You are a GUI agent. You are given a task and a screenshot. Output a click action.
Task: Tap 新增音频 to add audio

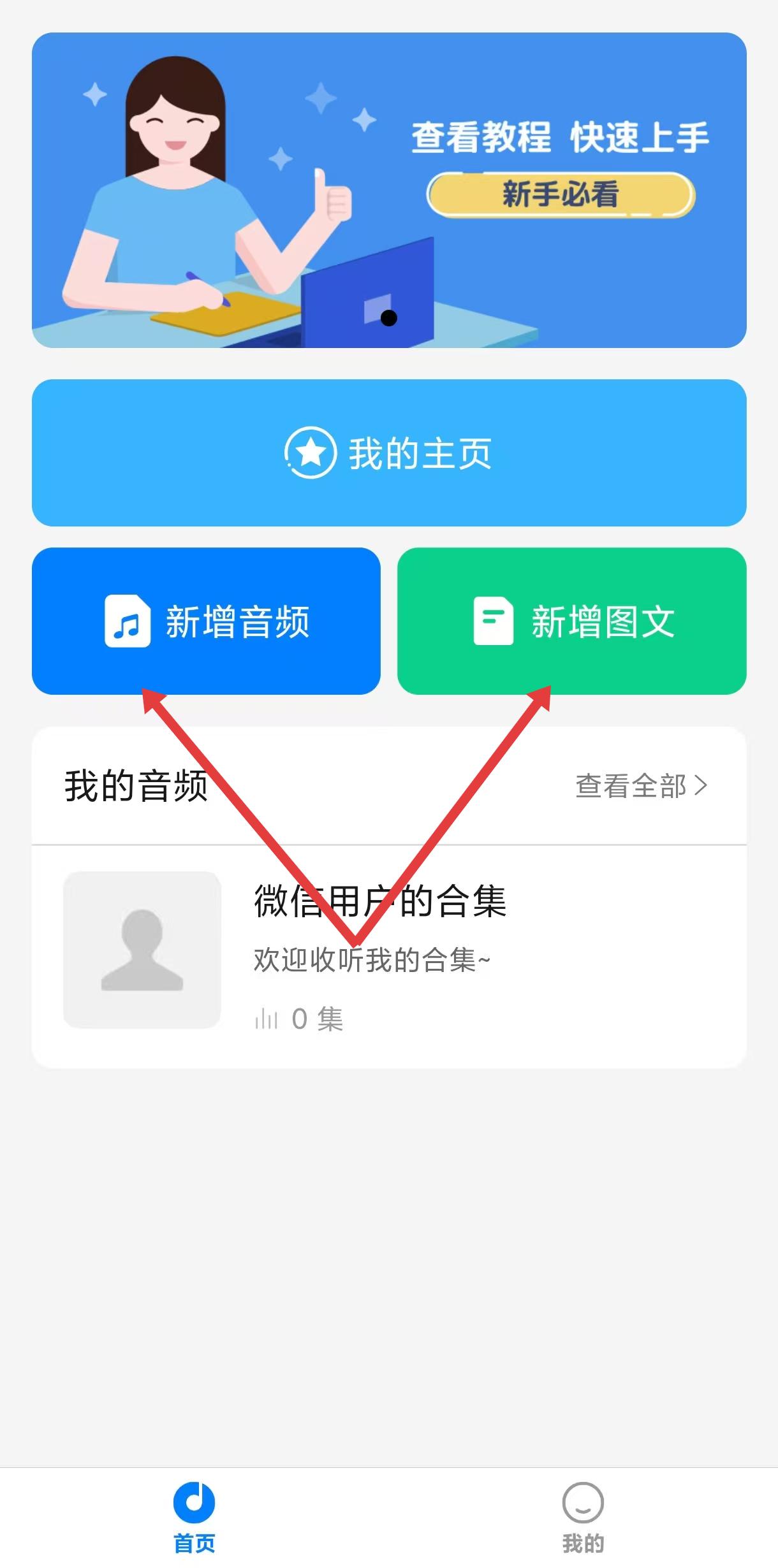coord(206,621)
